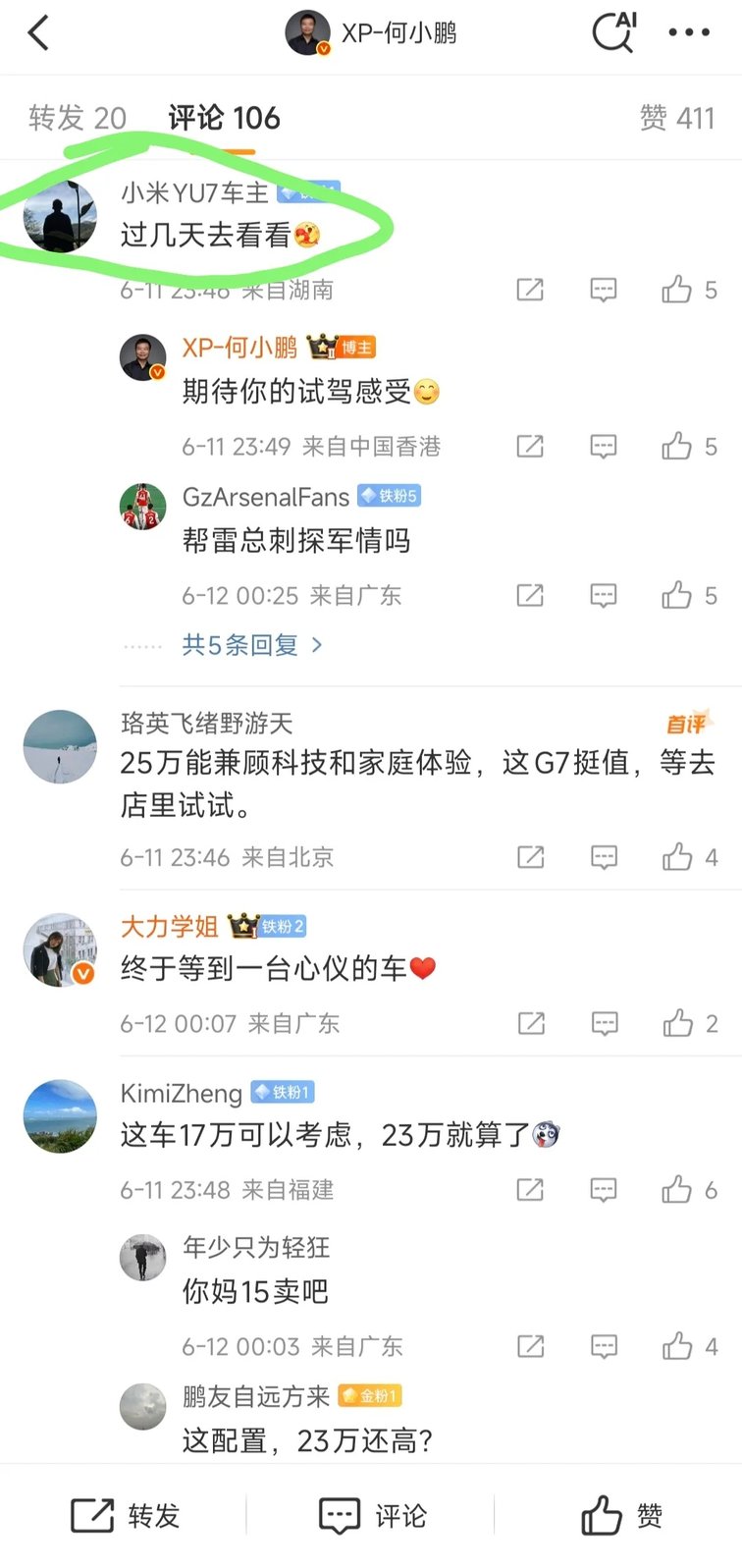Open XP-何小鹏's profile in the header
This screenshot has height=1568, width=742.
coord(373,32)
